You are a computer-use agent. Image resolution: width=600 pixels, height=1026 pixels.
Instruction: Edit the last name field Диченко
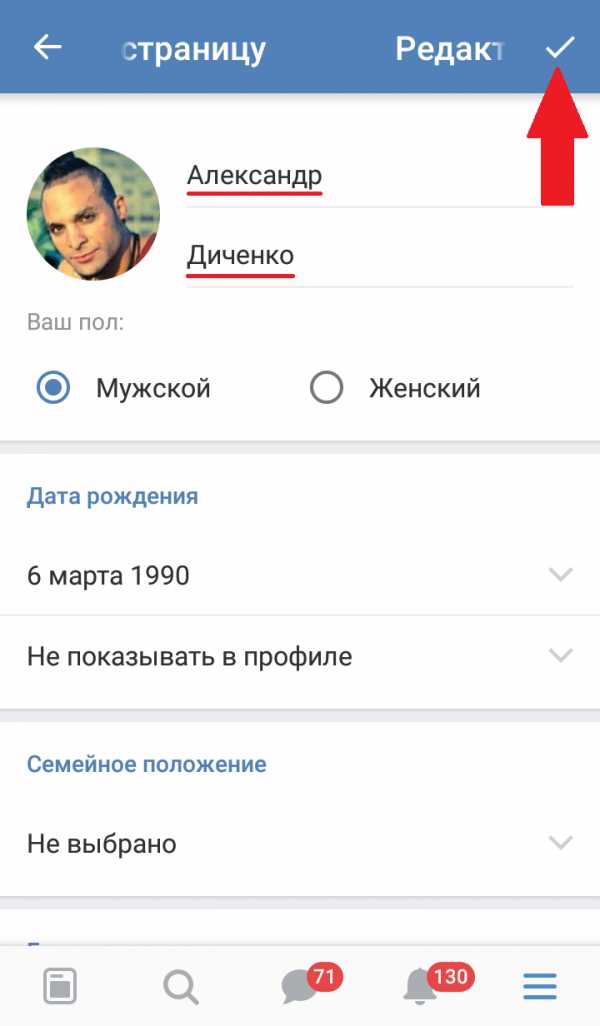pyautogui.click(x=378, y=257)
